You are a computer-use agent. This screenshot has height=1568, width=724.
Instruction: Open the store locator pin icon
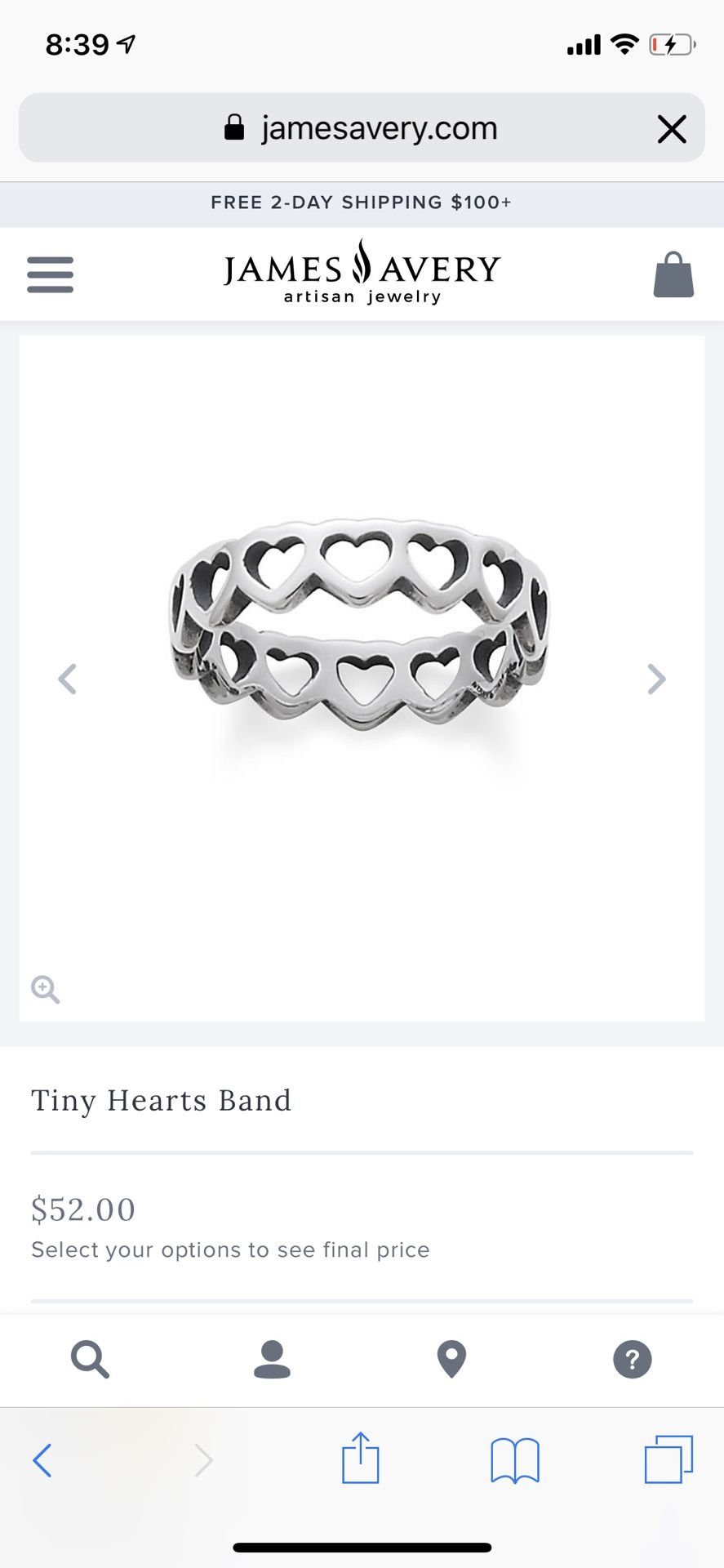tap(451, 1359)
